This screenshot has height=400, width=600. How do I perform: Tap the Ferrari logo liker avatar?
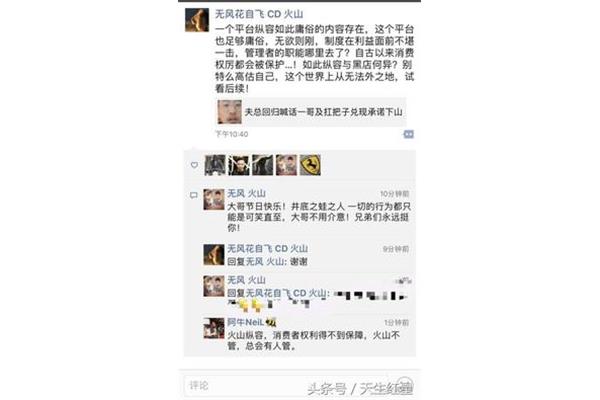pos(312,163)
